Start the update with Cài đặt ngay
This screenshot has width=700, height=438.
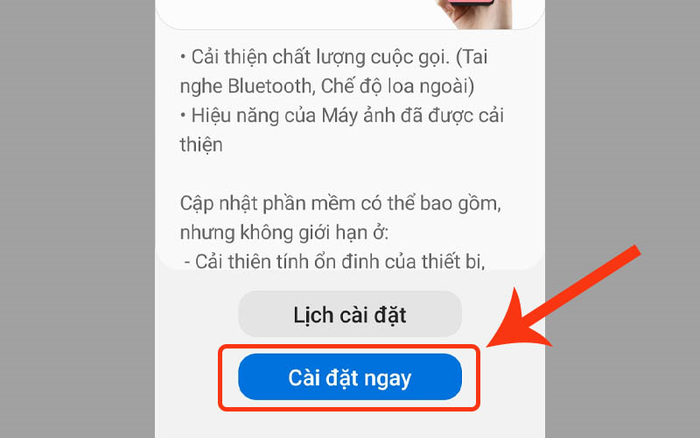pos(350,378)
